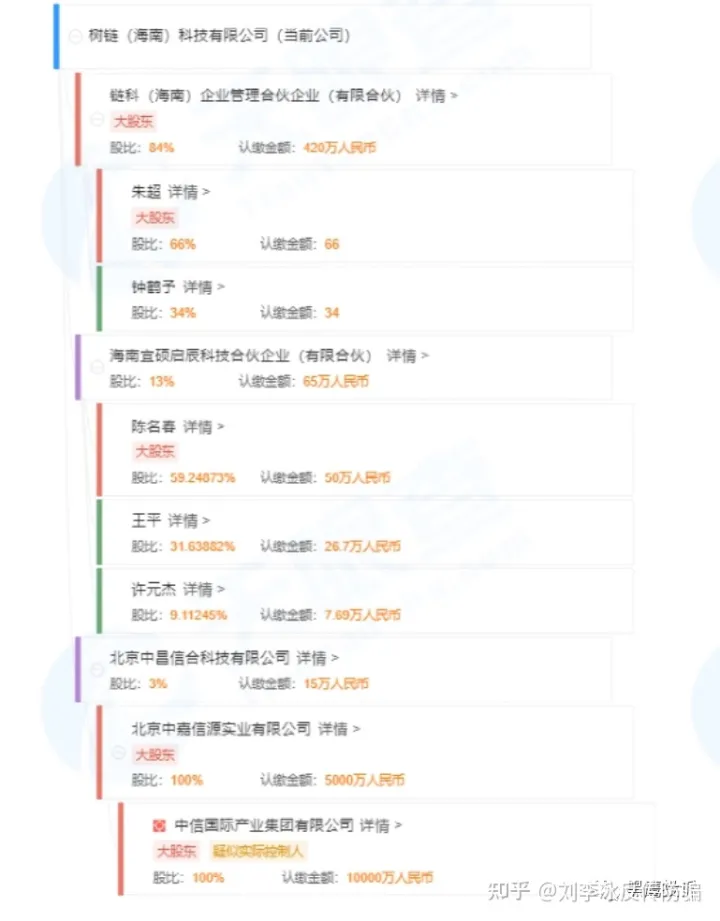View 陈名春 详情
The image size is (720, 921).
coord(203,427)
